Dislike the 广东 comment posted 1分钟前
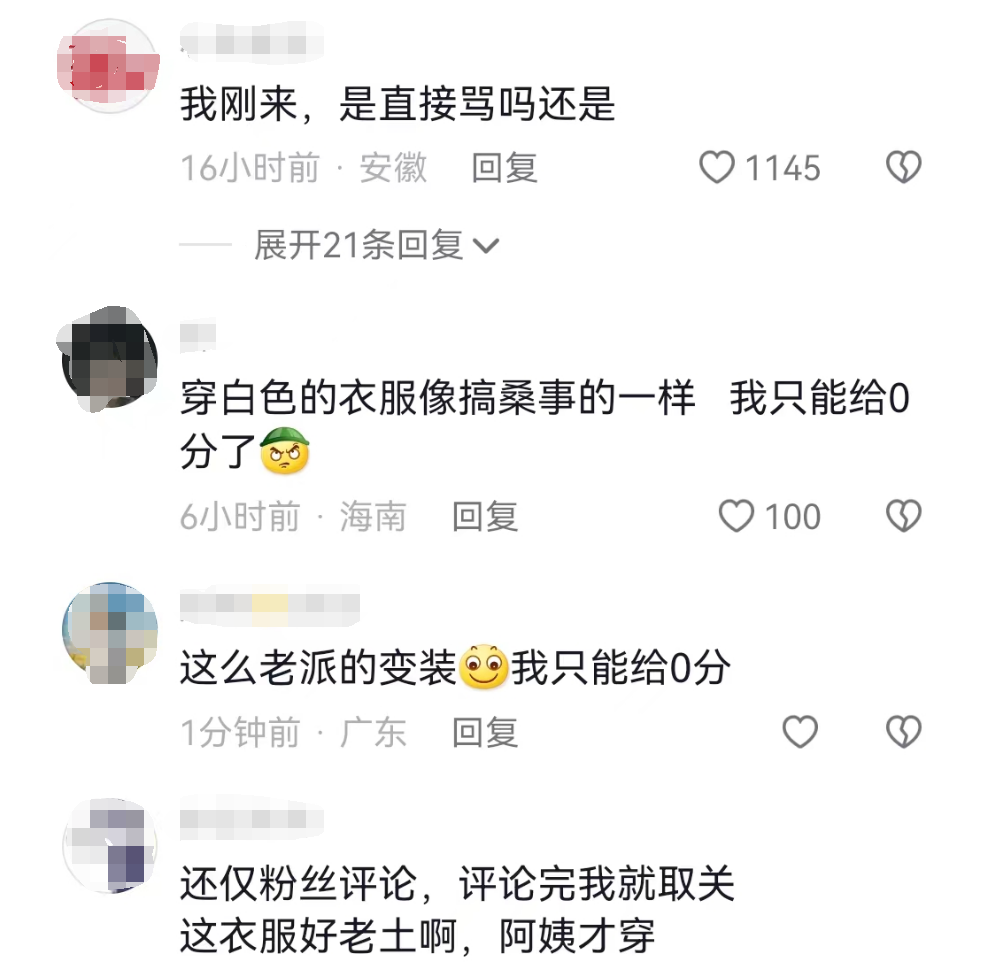The width and height of the screenshot is (1002, 964). tap(903, 732)
